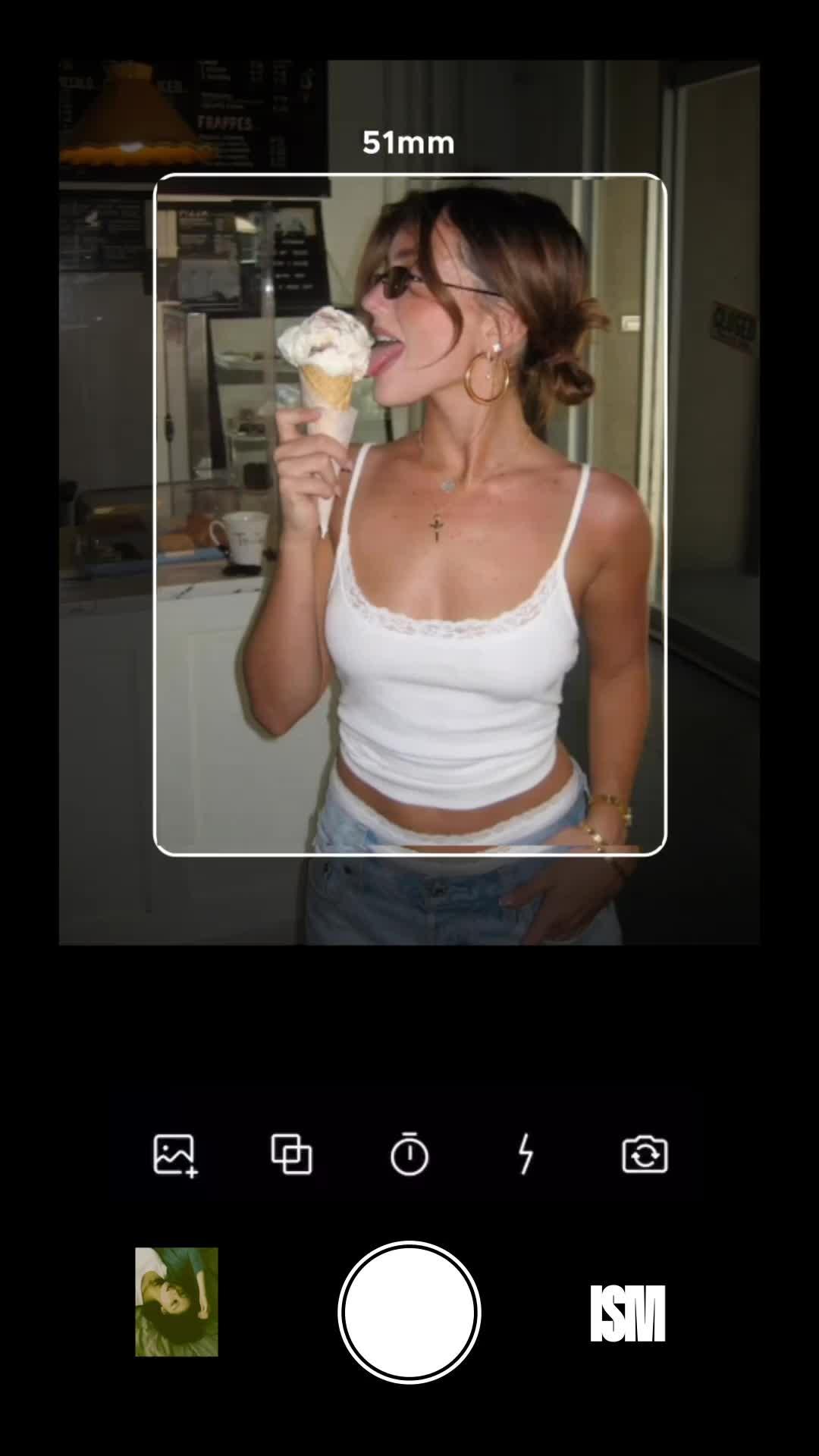The image size is (819, 1456).
Task: Toggle the camera flash
Action: (x=526, y=1154)
